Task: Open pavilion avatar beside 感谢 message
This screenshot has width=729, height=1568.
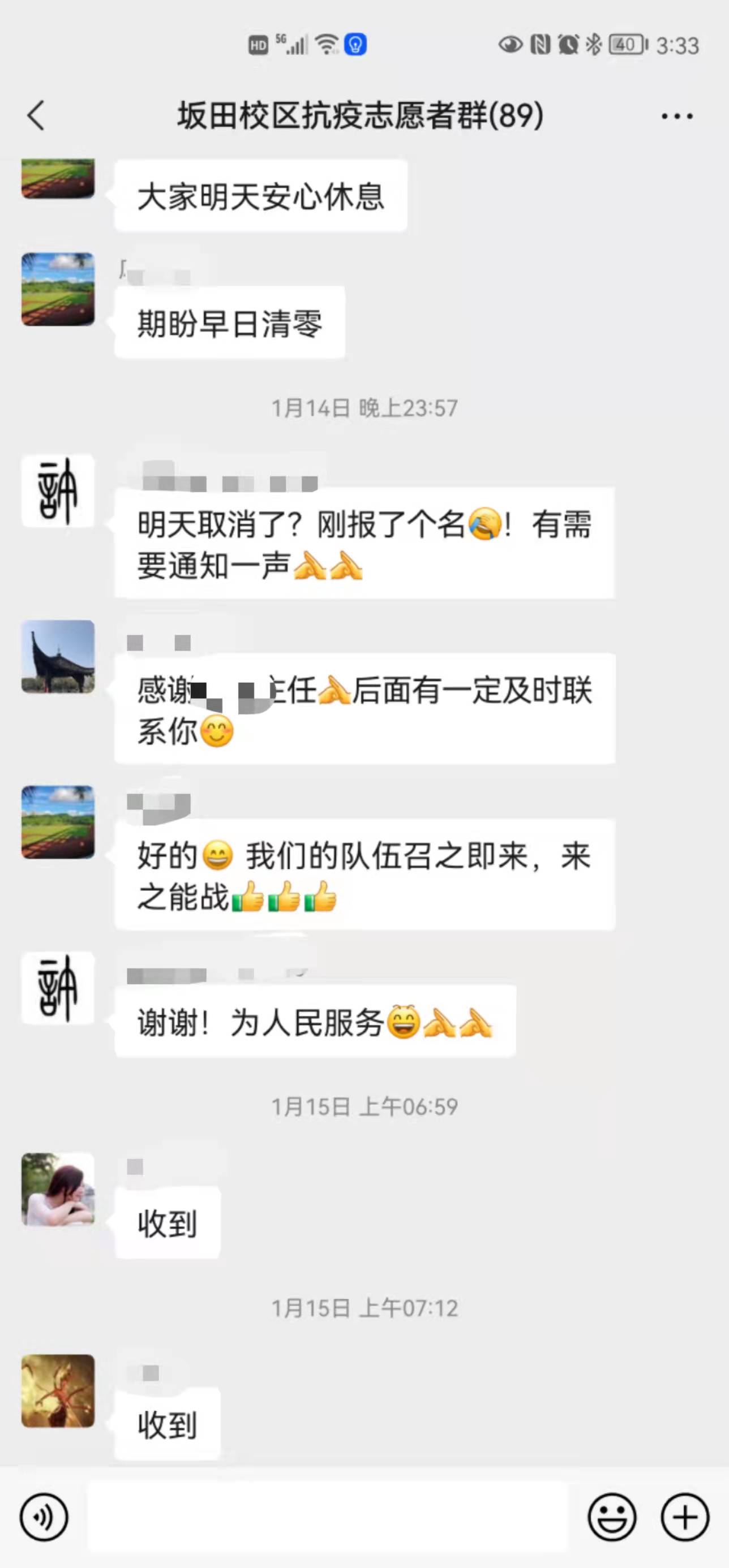Action: (58, 657)
